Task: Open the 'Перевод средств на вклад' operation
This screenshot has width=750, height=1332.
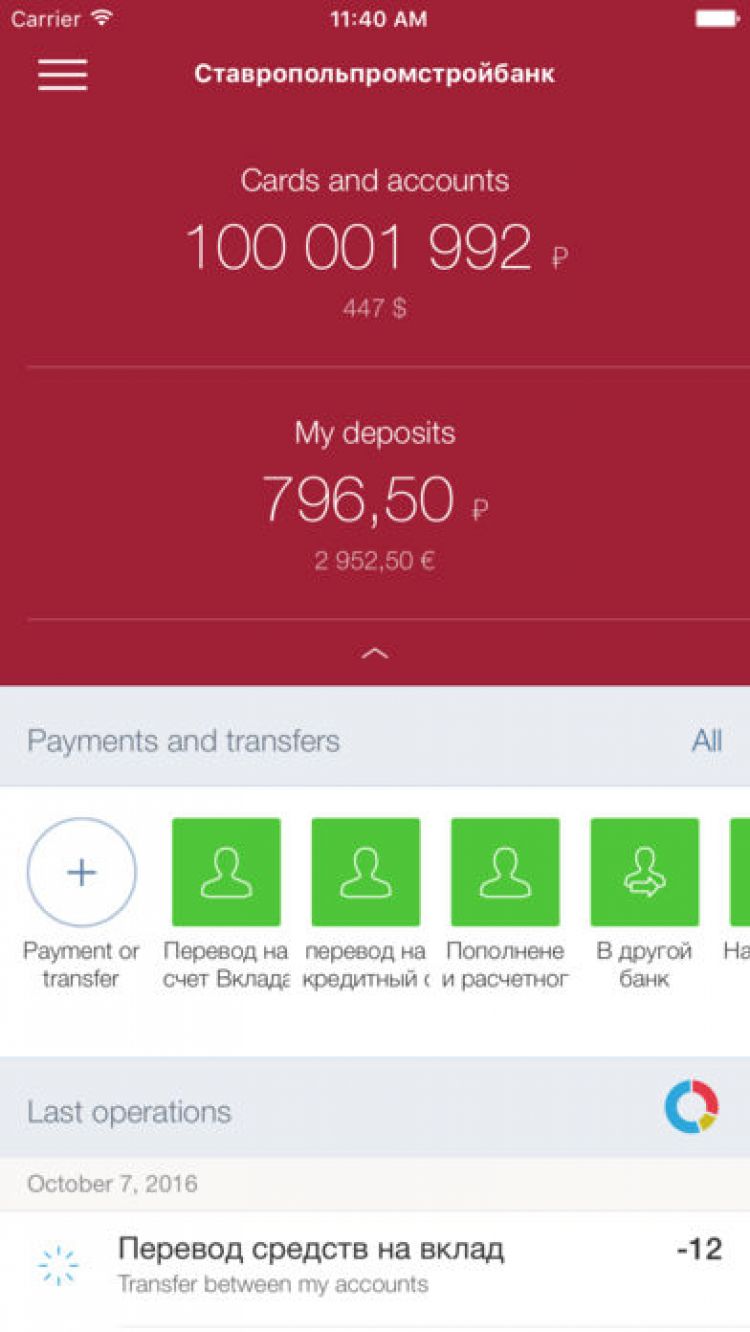Action: click(375, 1265)
